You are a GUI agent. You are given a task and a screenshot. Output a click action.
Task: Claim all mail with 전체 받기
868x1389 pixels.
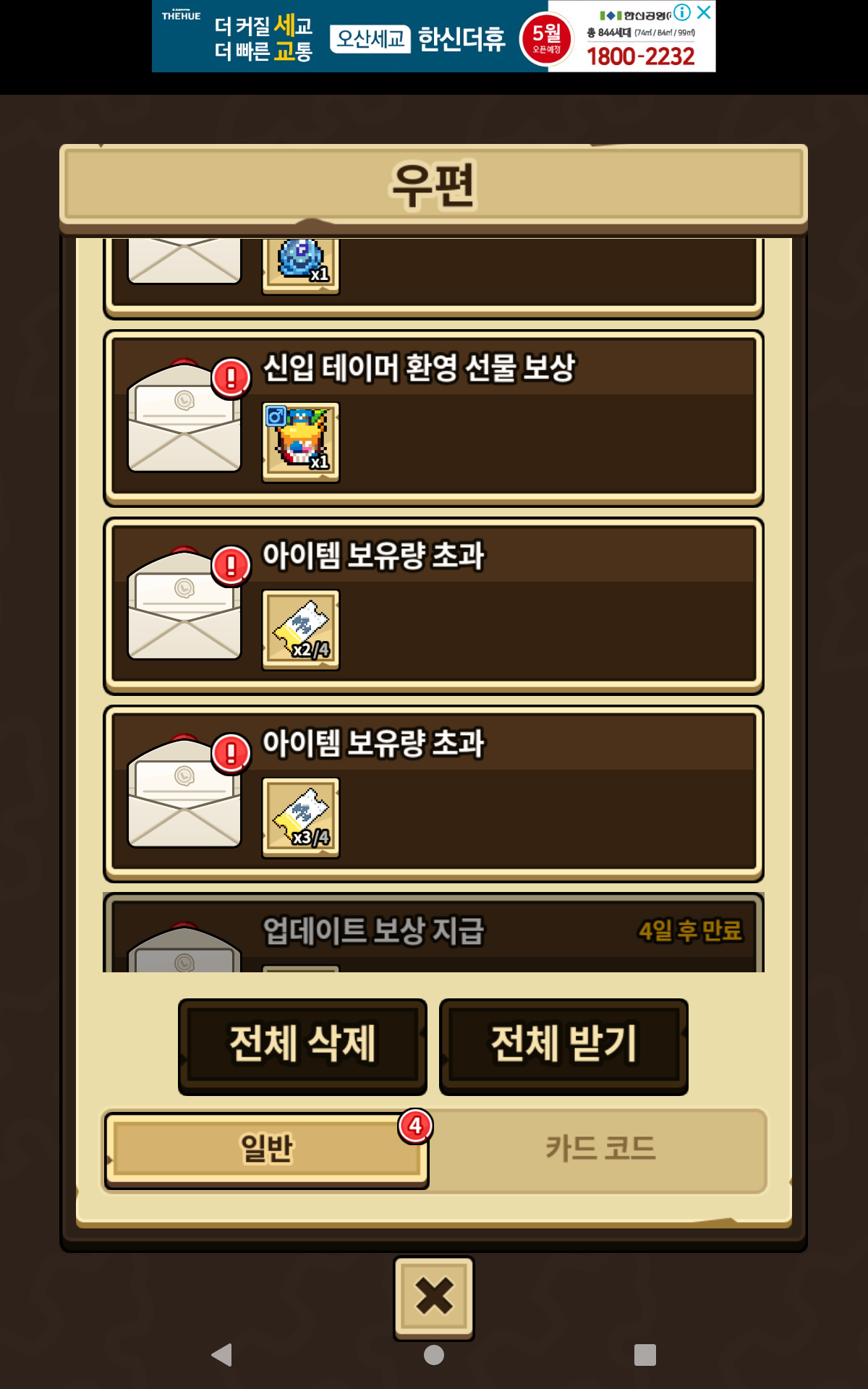pyautogui.click(x=563, y=1045)
